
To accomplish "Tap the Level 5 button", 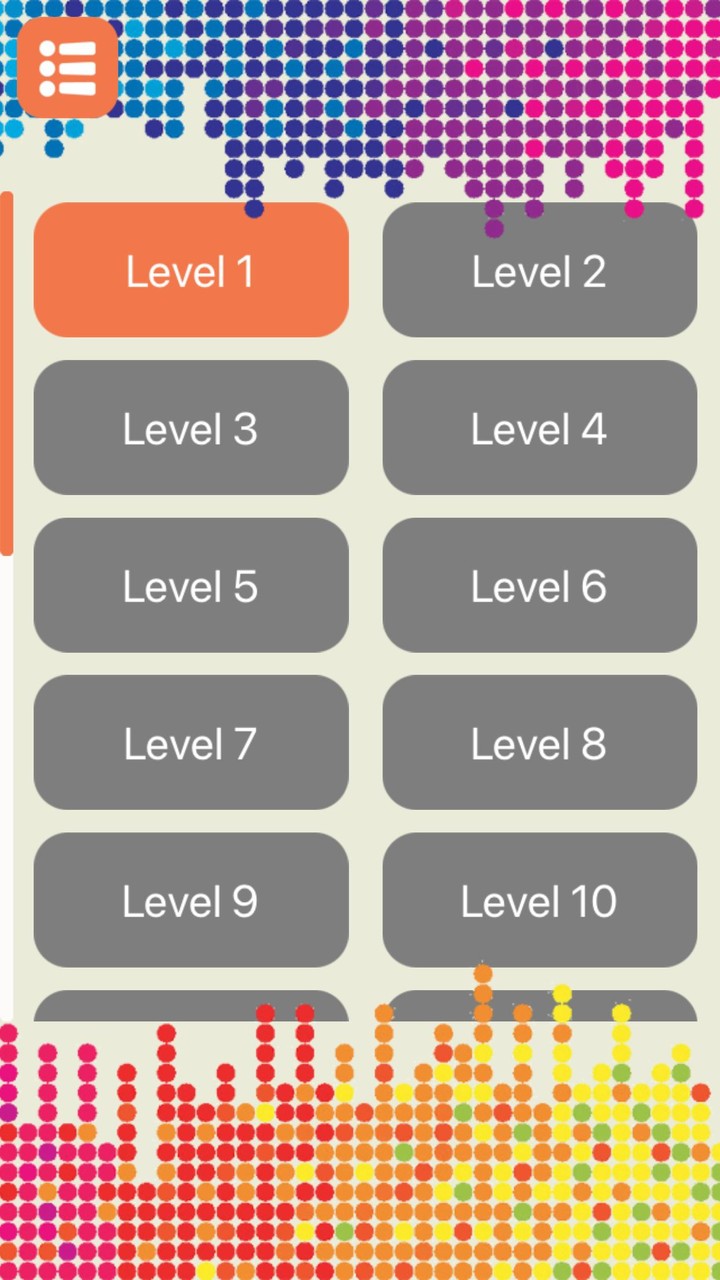I will click(191, 585).
